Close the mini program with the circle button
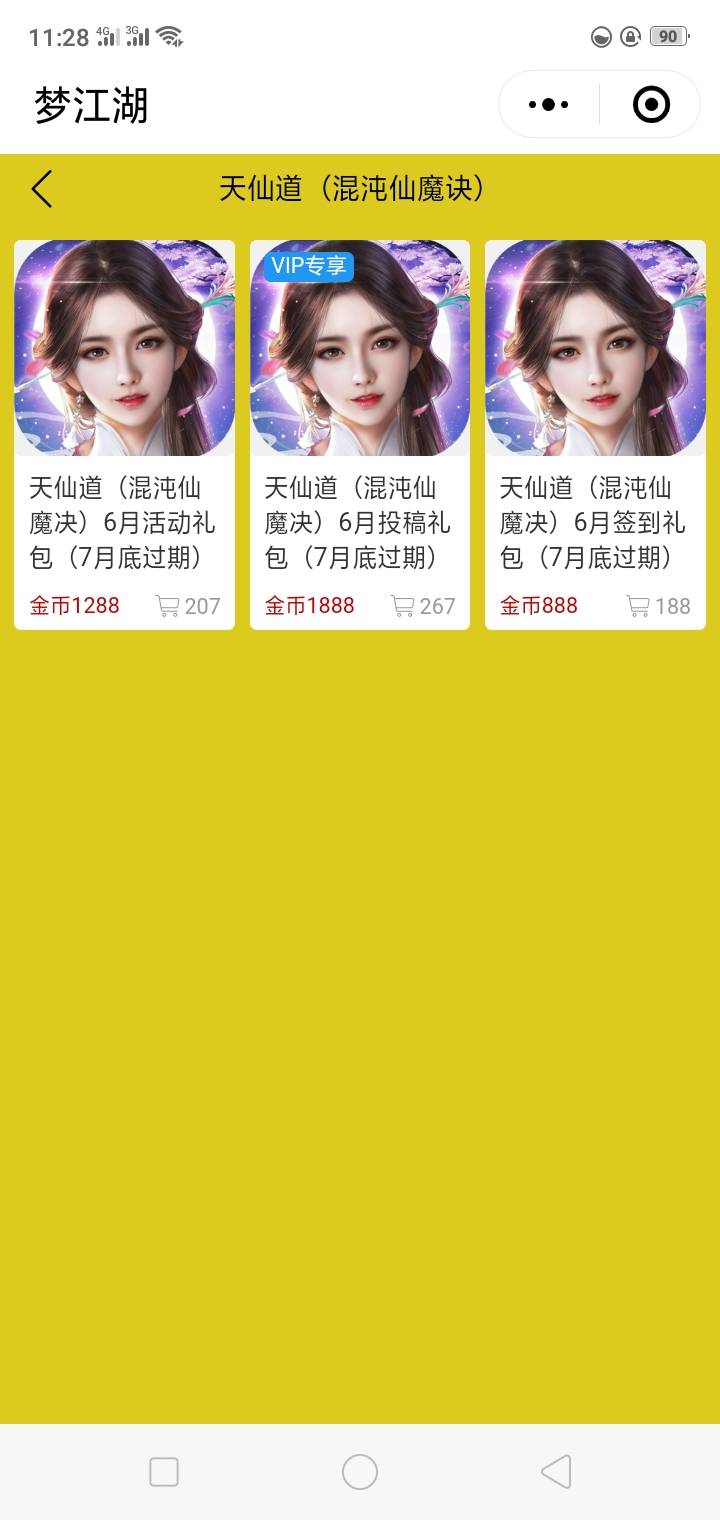The image size is (720, 1520). 651,104
